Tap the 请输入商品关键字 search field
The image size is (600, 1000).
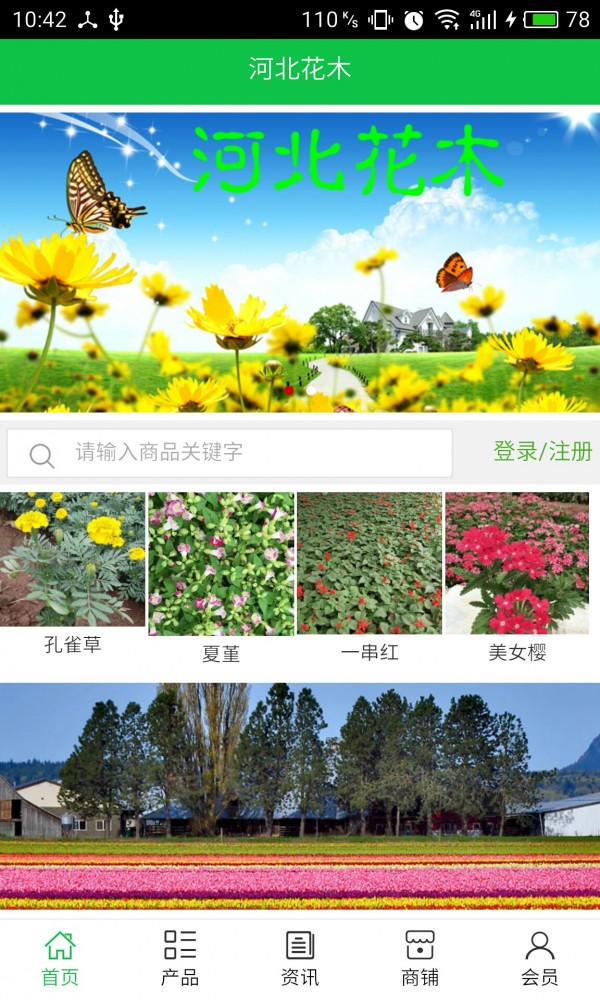click(x=230, y=453)
